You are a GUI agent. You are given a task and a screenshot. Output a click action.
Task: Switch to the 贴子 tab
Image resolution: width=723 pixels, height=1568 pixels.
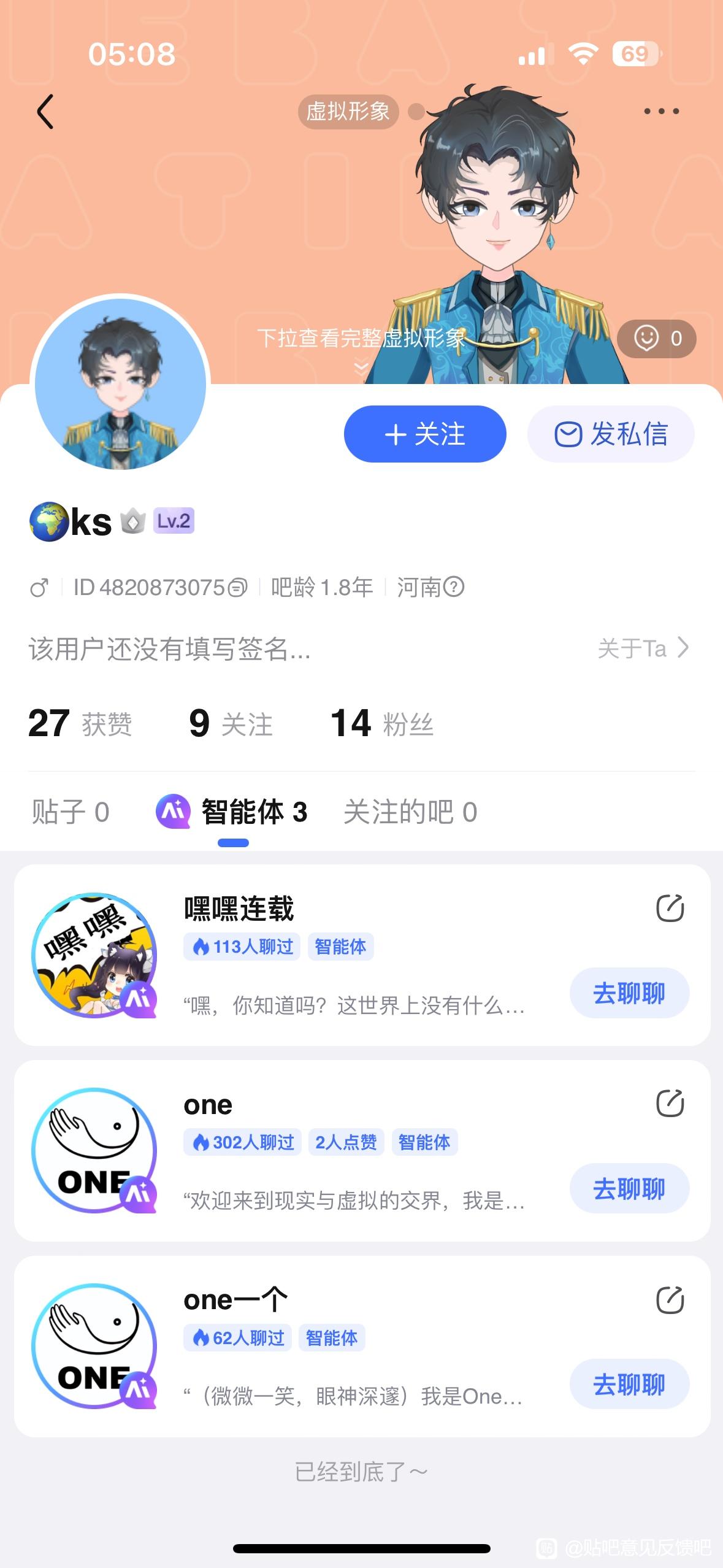coord(71,812)
